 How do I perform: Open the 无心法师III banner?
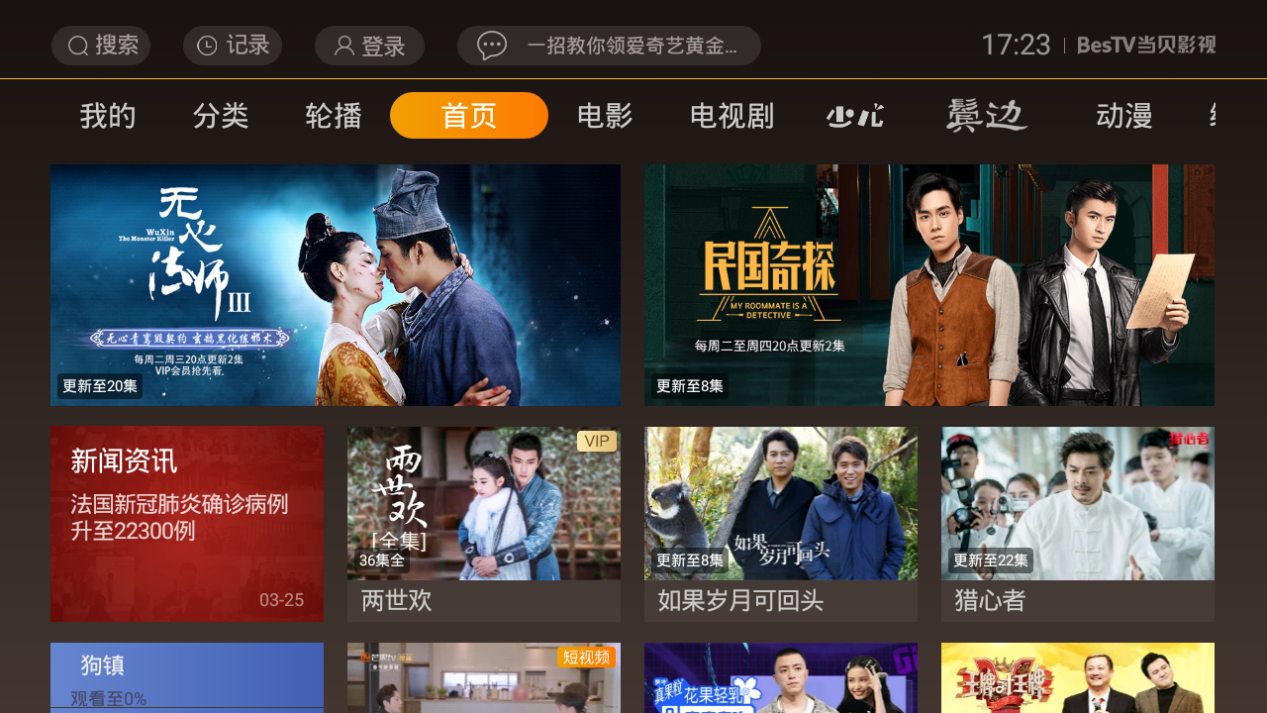[x=335, y=285]
